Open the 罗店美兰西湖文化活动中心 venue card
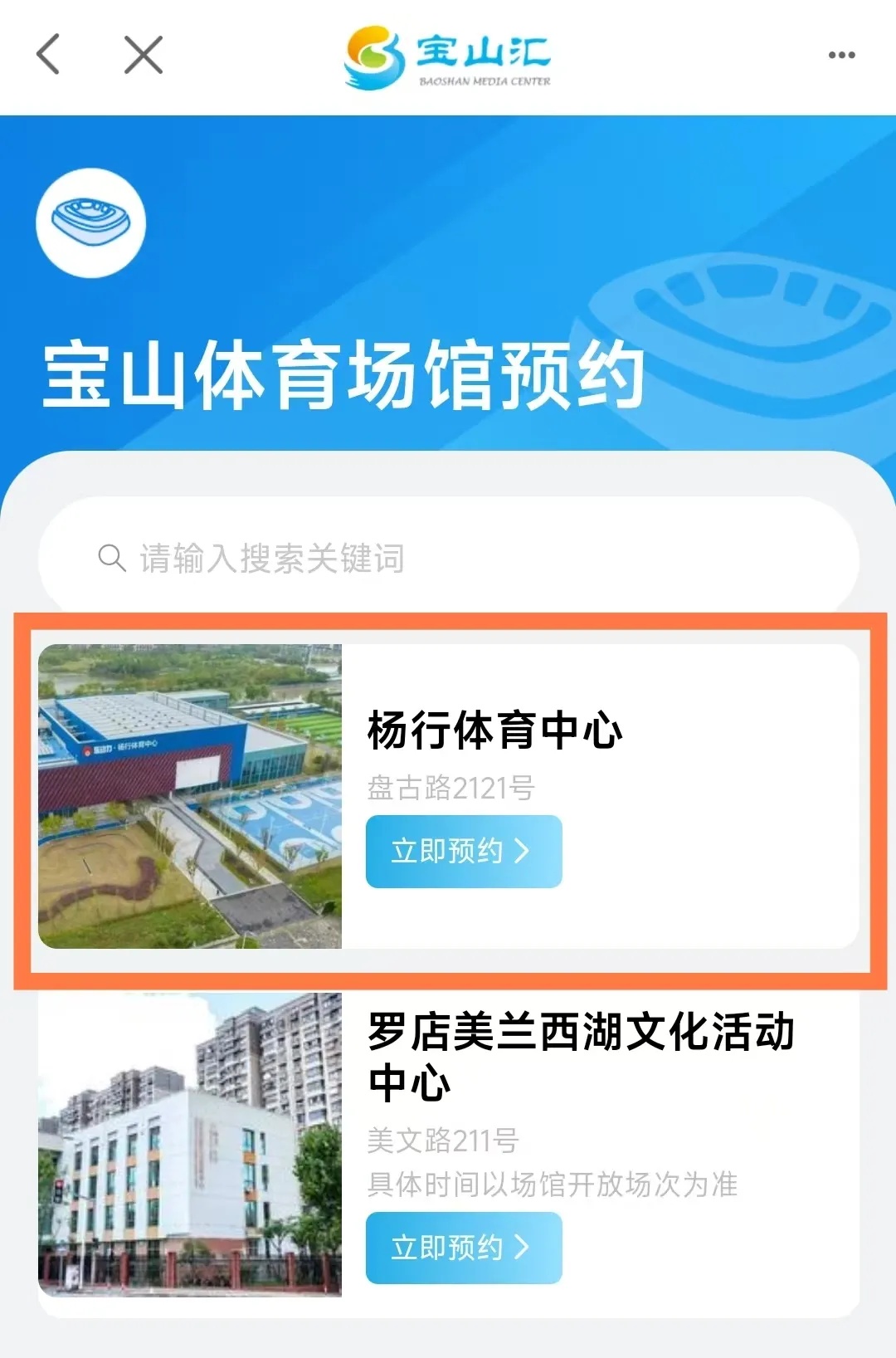This screenshot has height=1358, width=896. click(449, 1154)
